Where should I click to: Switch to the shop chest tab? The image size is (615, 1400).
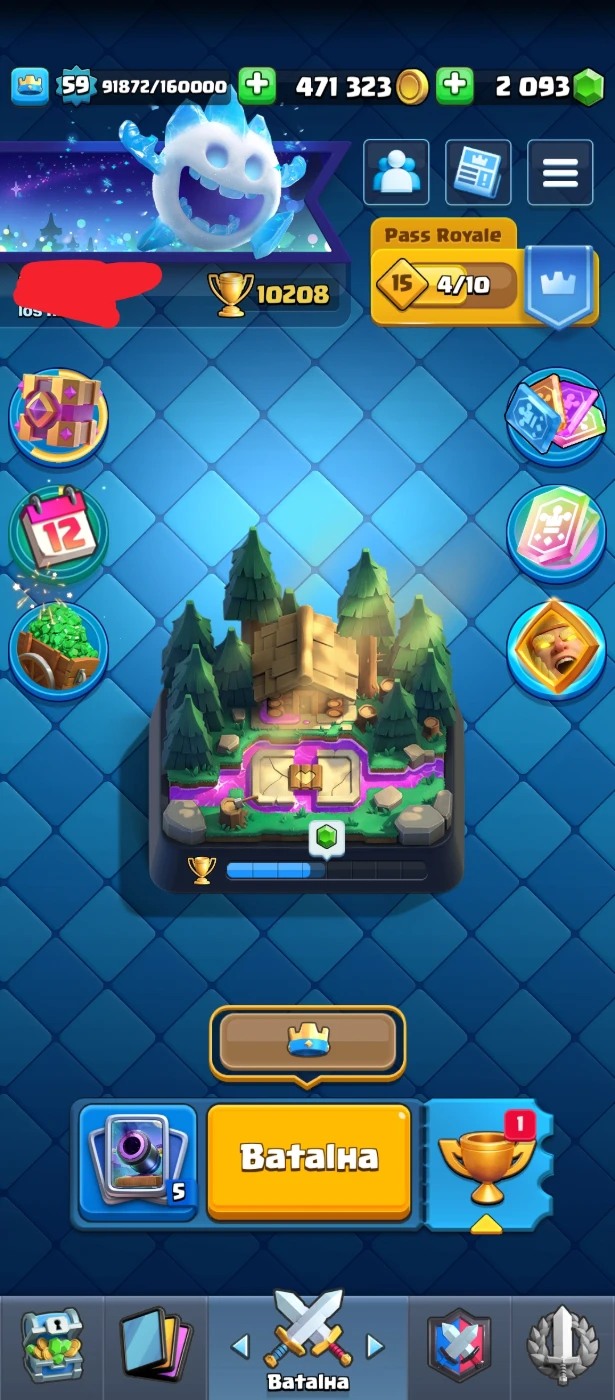click(52, 1346)
